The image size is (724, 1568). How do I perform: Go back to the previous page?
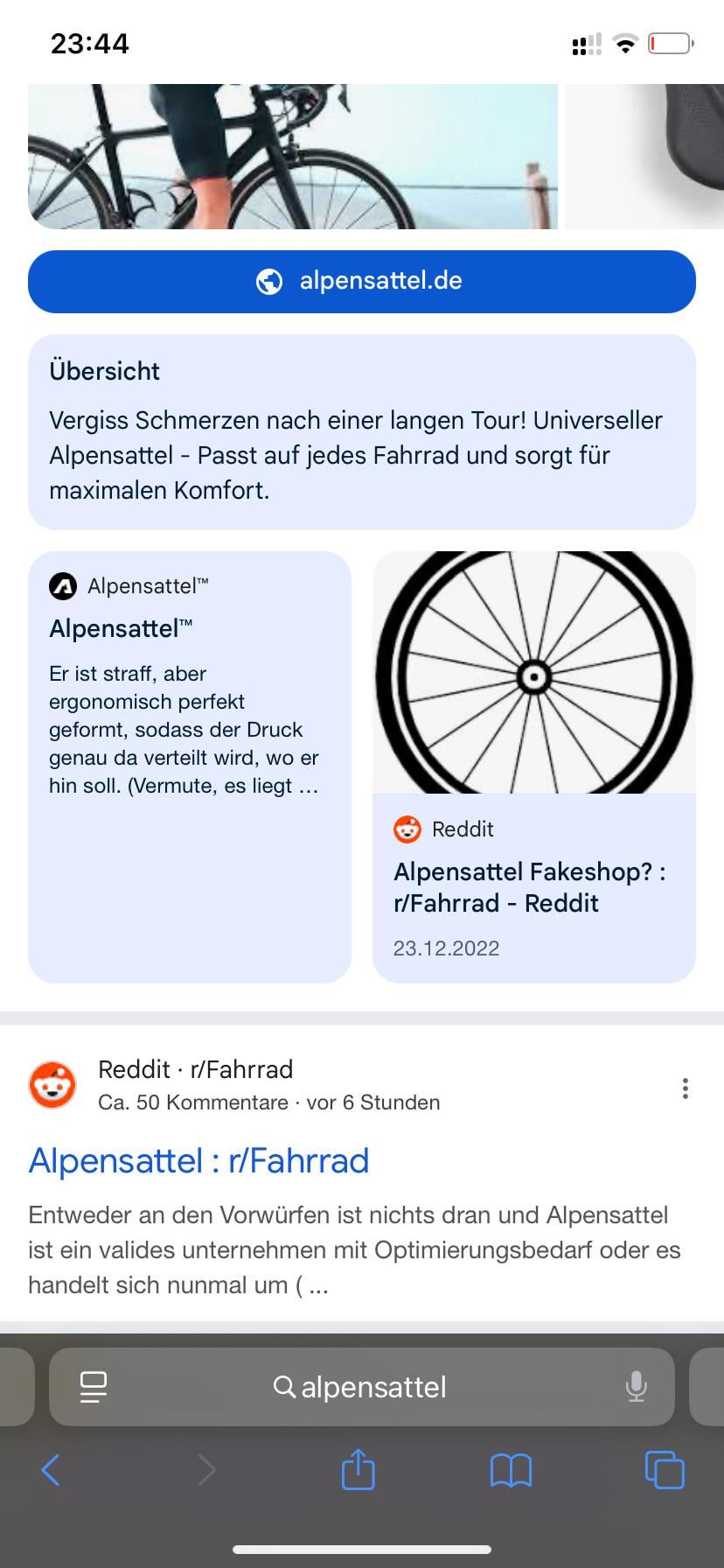(x=51, y=1470)
